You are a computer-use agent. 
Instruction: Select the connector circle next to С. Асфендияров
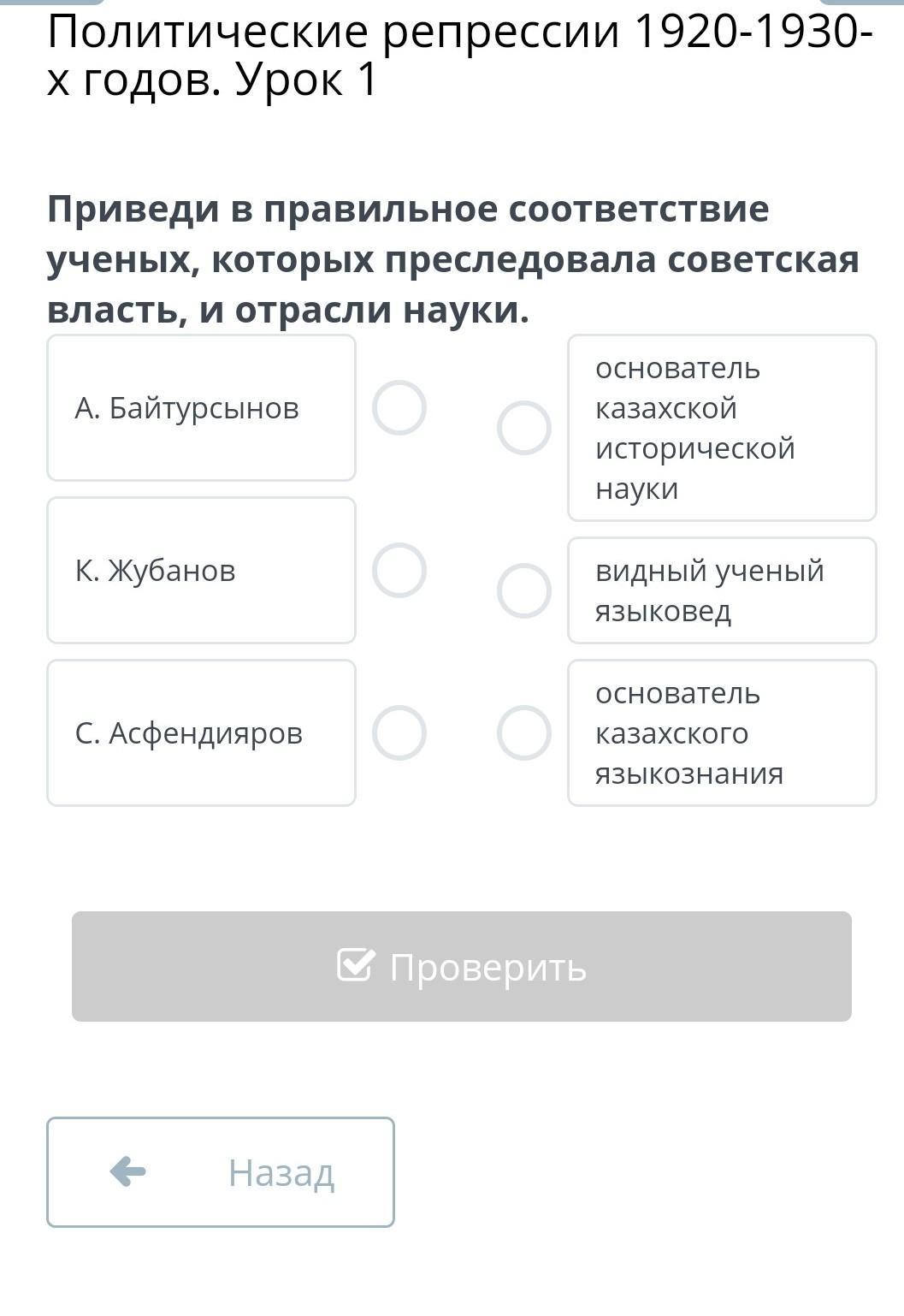[399, 733]
